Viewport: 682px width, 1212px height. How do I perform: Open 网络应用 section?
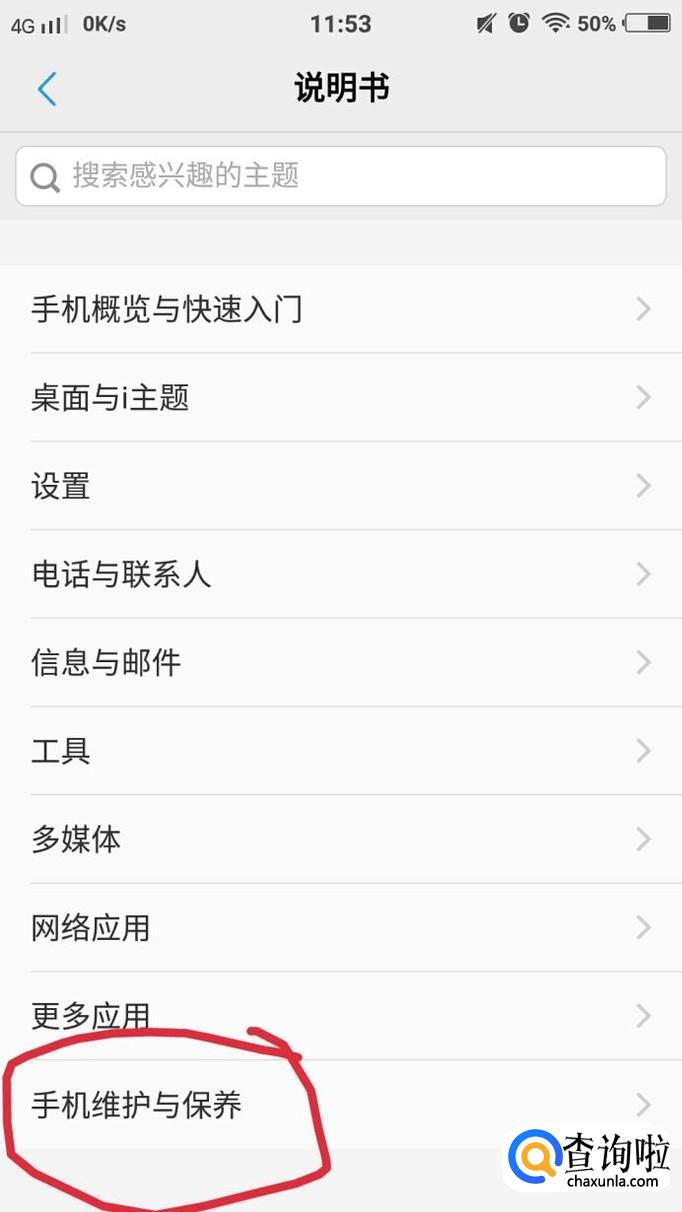(340, 927)
